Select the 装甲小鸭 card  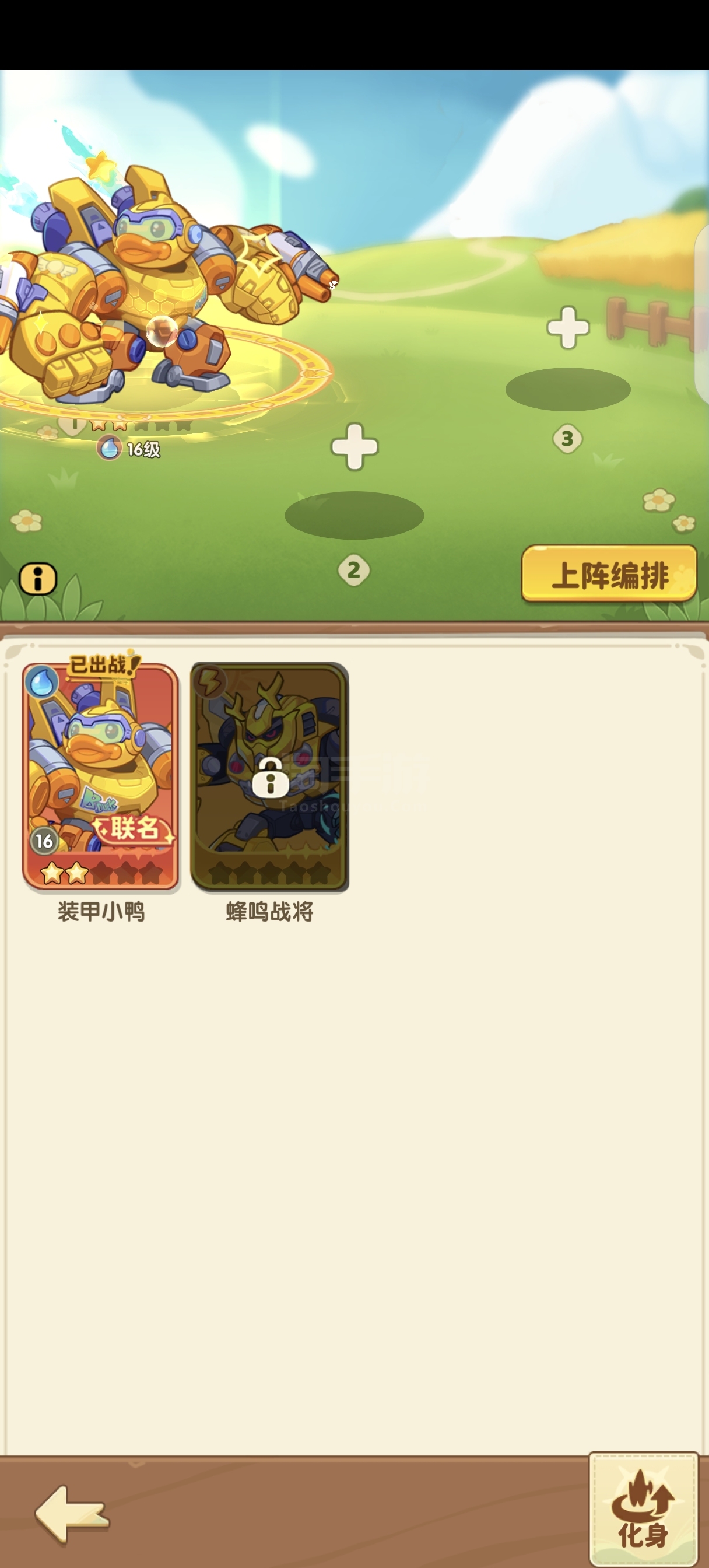point(100,776)
